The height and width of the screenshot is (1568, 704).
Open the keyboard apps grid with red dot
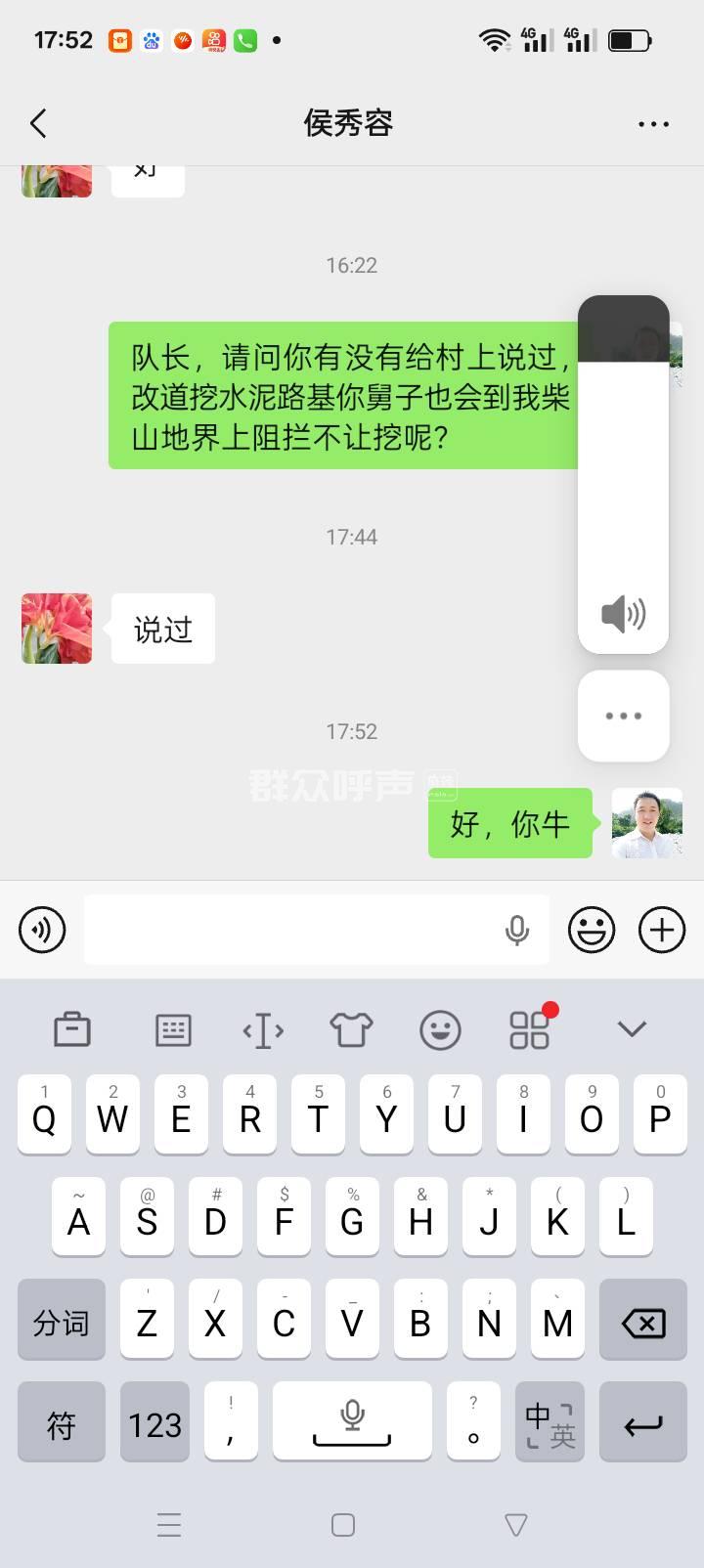click(x=530, y=1029)
